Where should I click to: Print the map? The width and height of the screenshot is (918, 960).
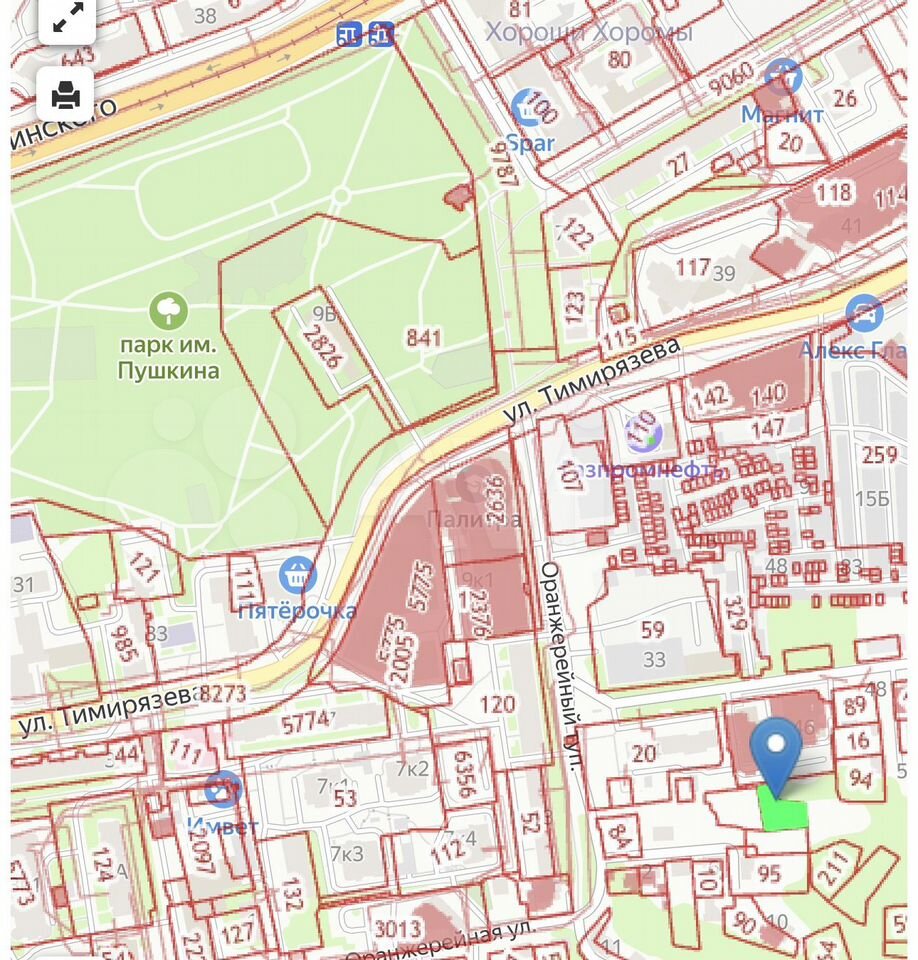[x=67, y=96]
